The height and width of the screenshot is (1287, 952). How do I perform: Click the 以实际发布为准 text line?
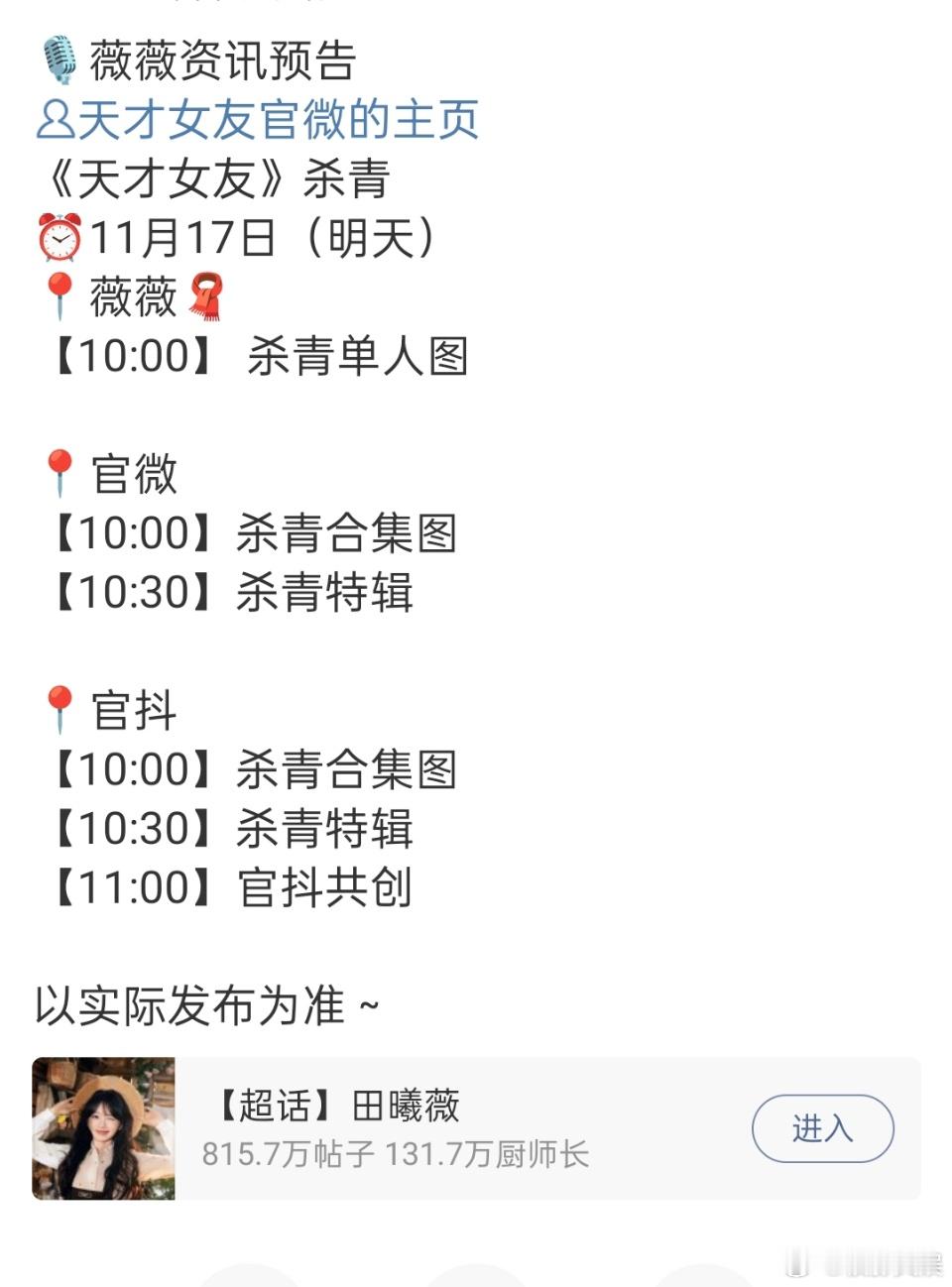(x=205, y=1003)
